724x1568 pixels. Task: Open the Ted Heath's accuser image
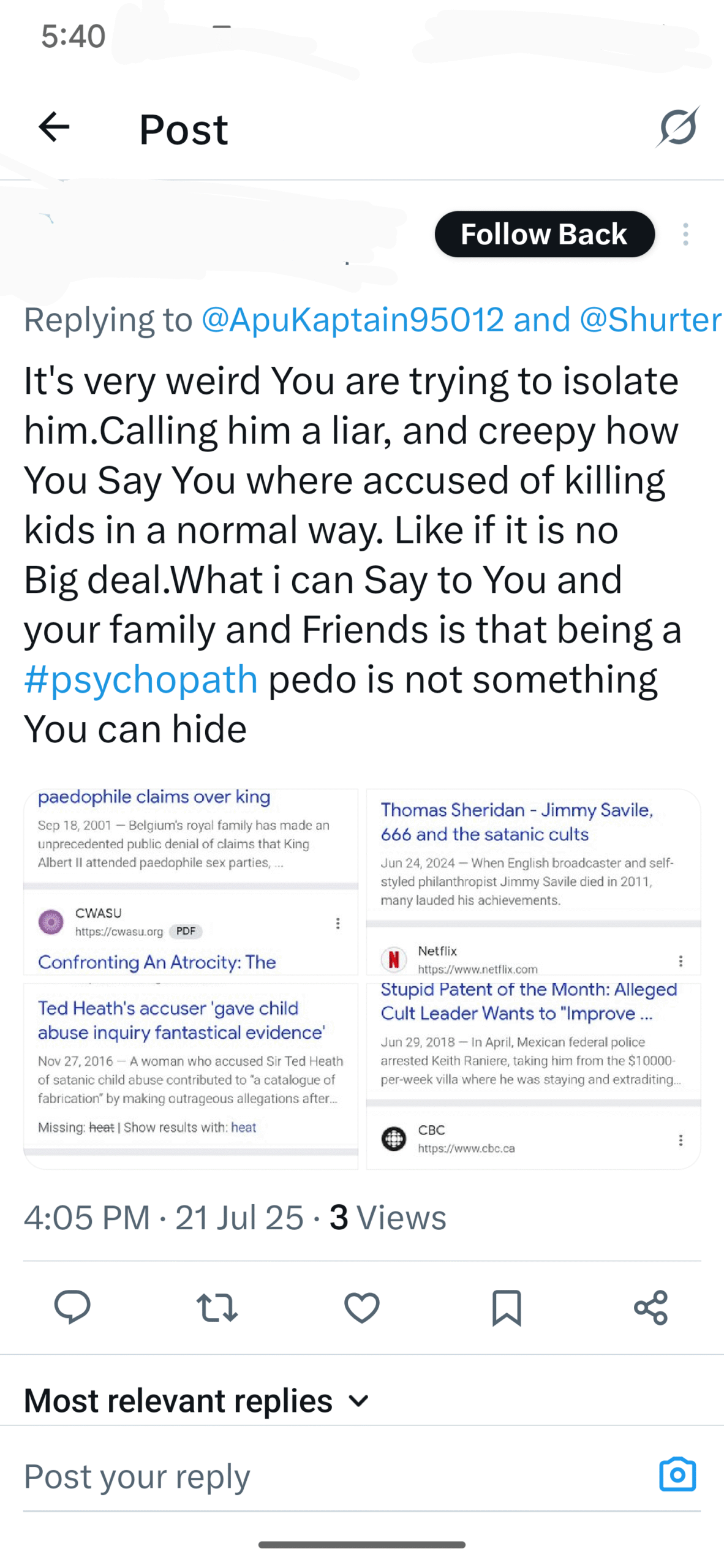(x=190, y=1076)
